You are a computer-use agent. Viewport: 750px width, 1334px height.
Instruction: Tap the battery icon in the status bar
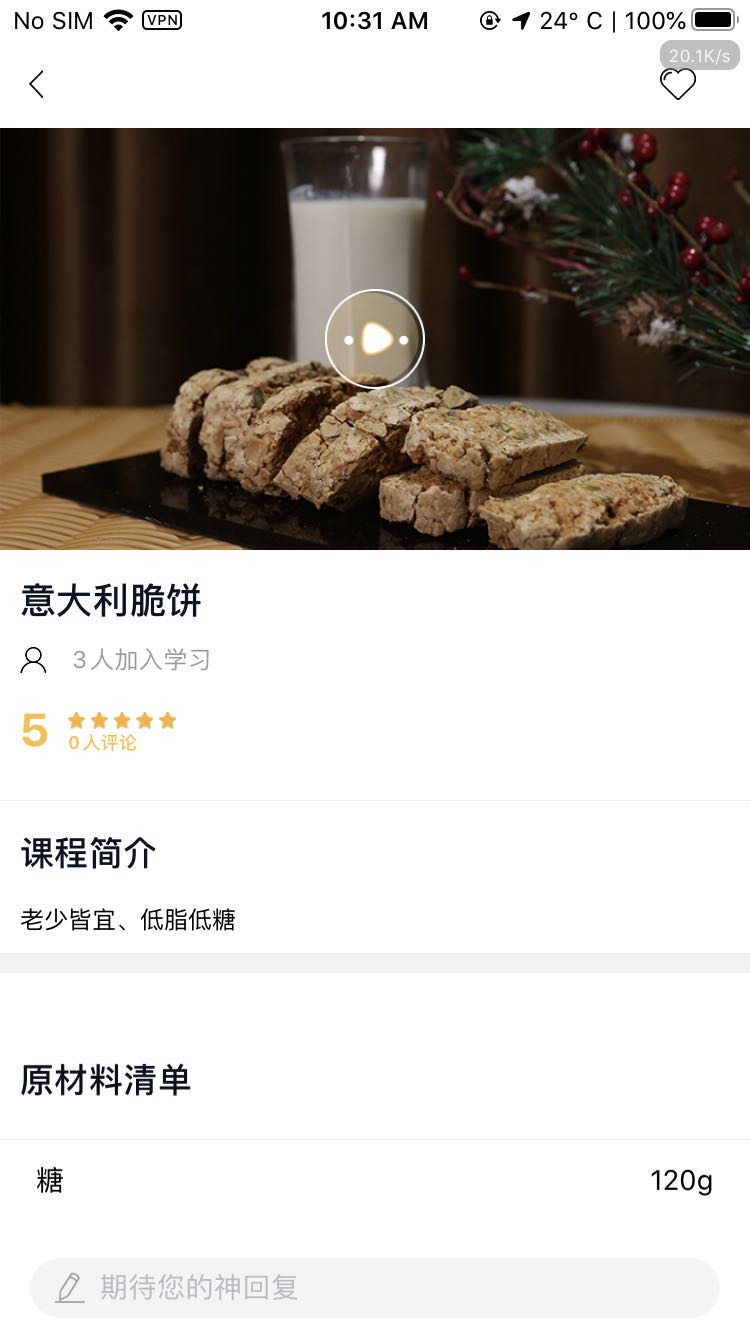click(x=713, y=19)
